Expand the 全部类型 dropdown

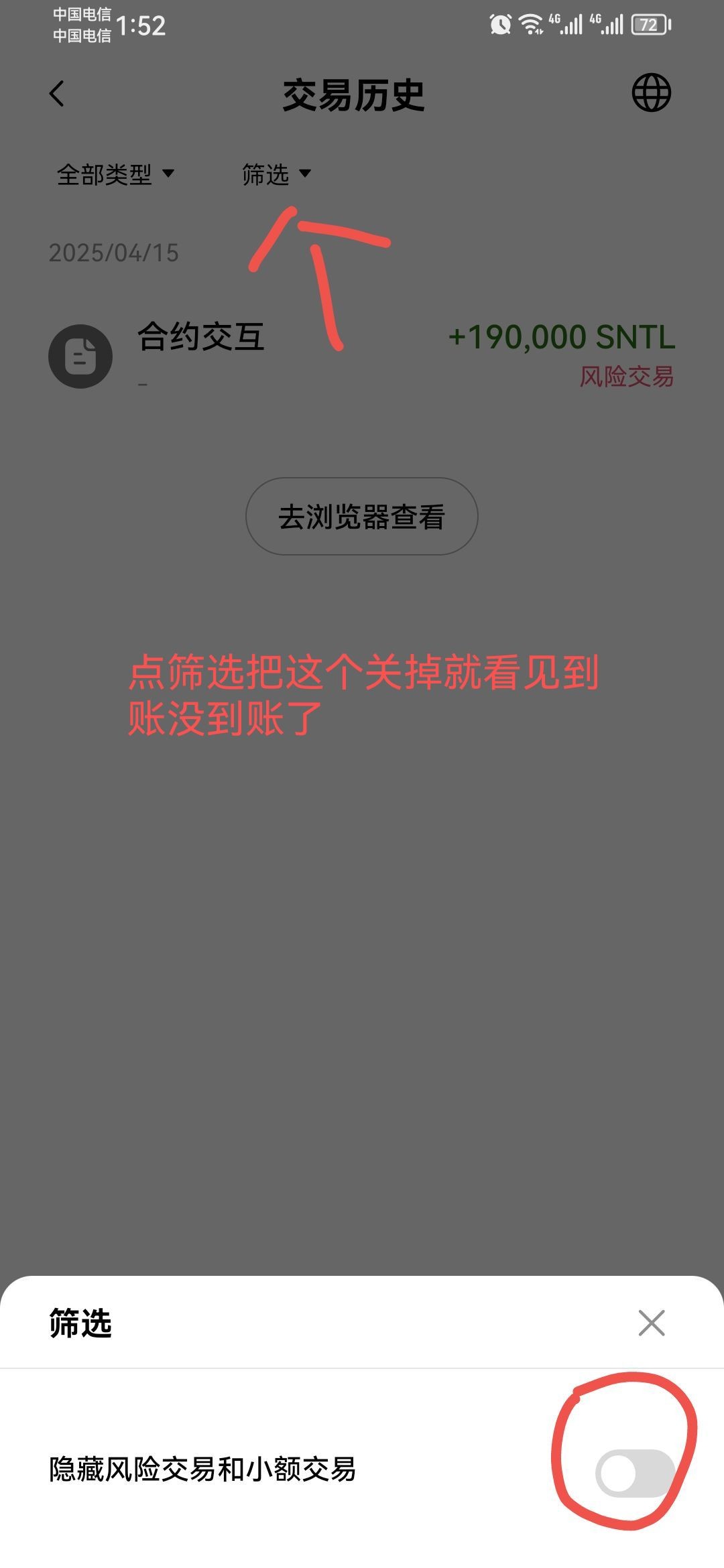pos(115,174)
